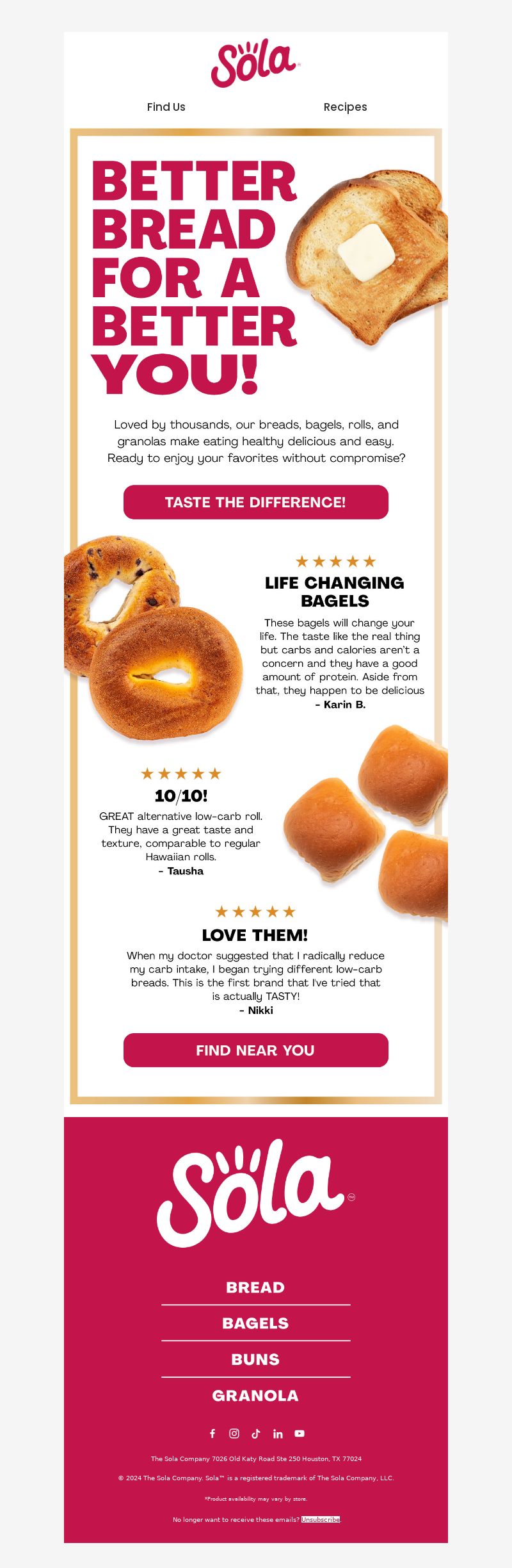Viewport: 512px width, 1568px height.
Task: Open Sola's YouTube channel
Action: [300, 1433]
